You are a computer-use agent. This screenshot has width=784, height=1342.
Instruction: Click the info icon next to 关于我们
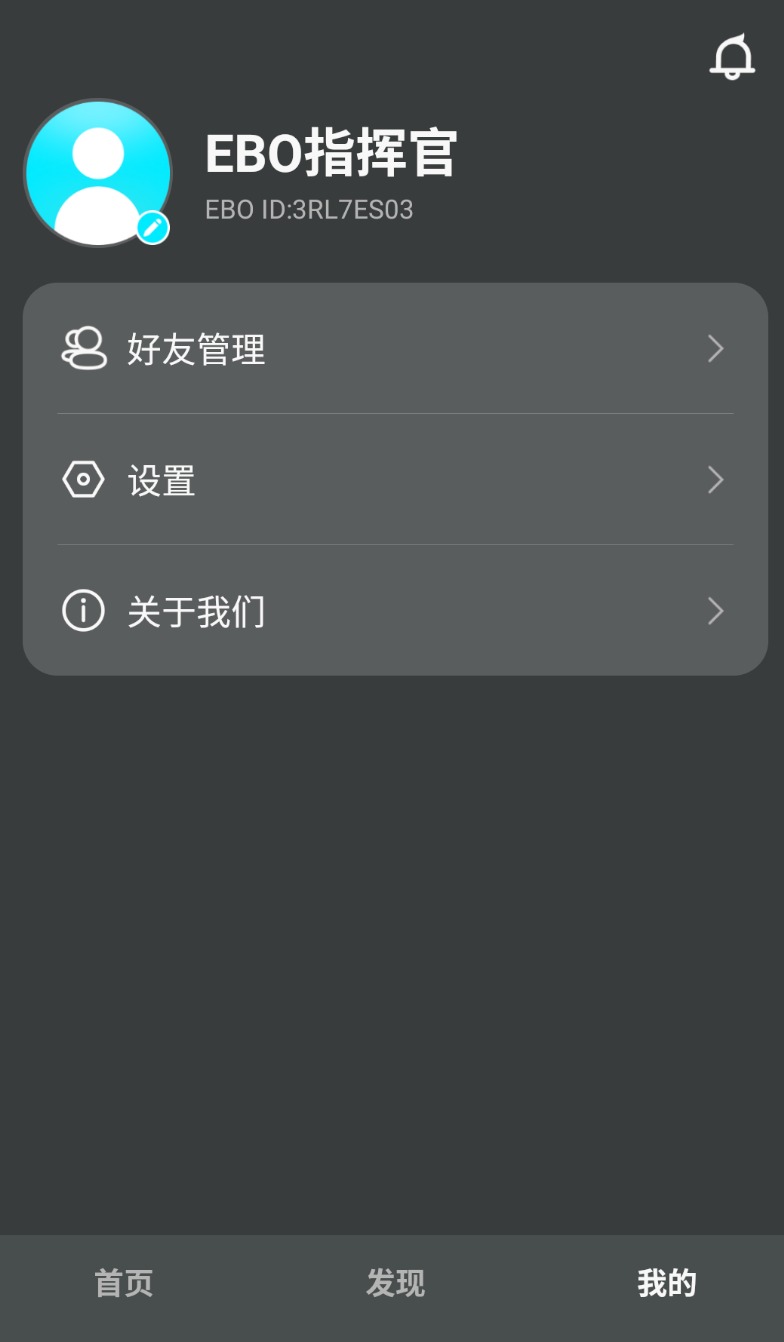pos(84,611)
